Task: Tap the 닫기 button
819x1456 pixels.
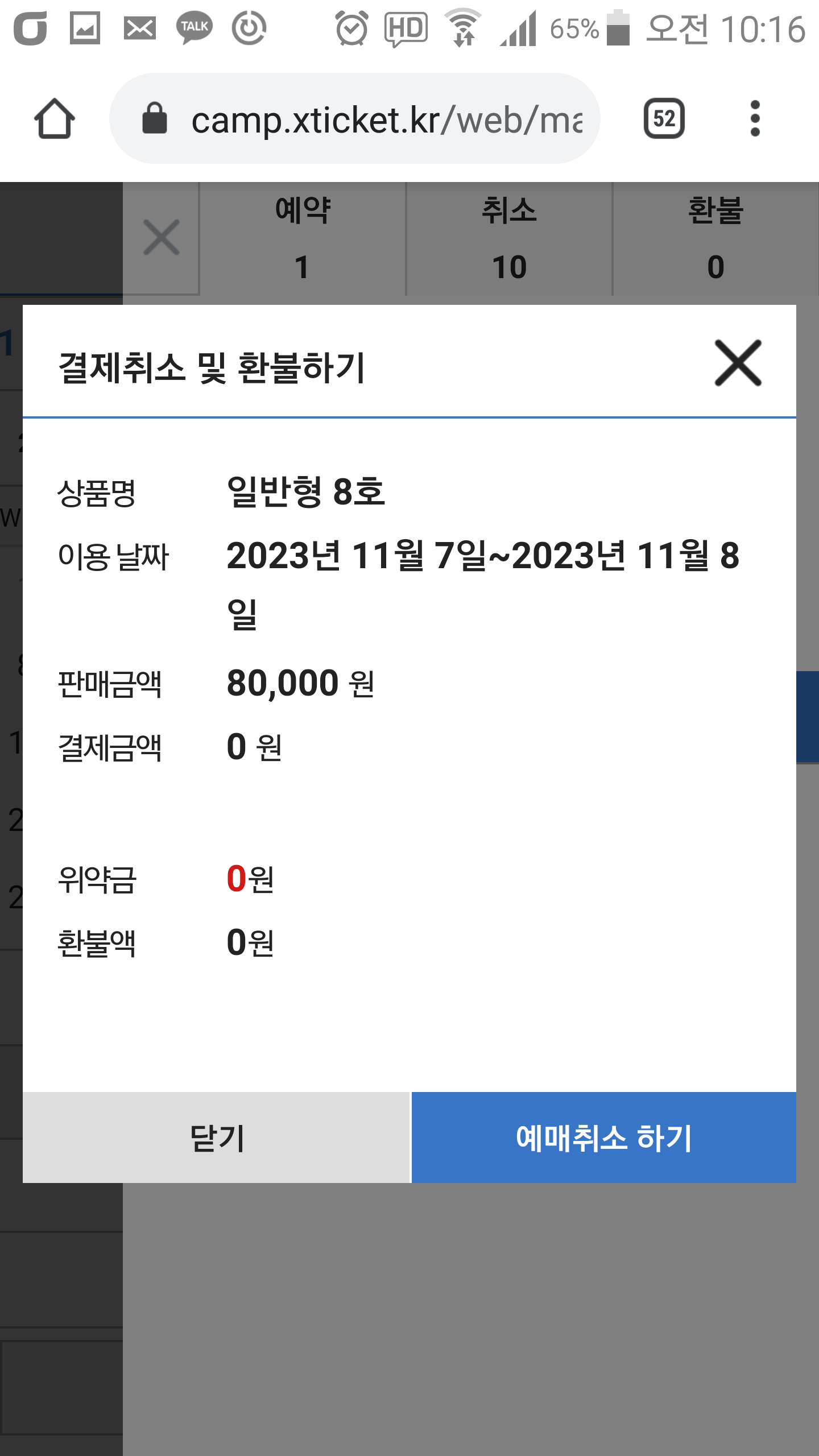Action: (x=217, y=1137)
